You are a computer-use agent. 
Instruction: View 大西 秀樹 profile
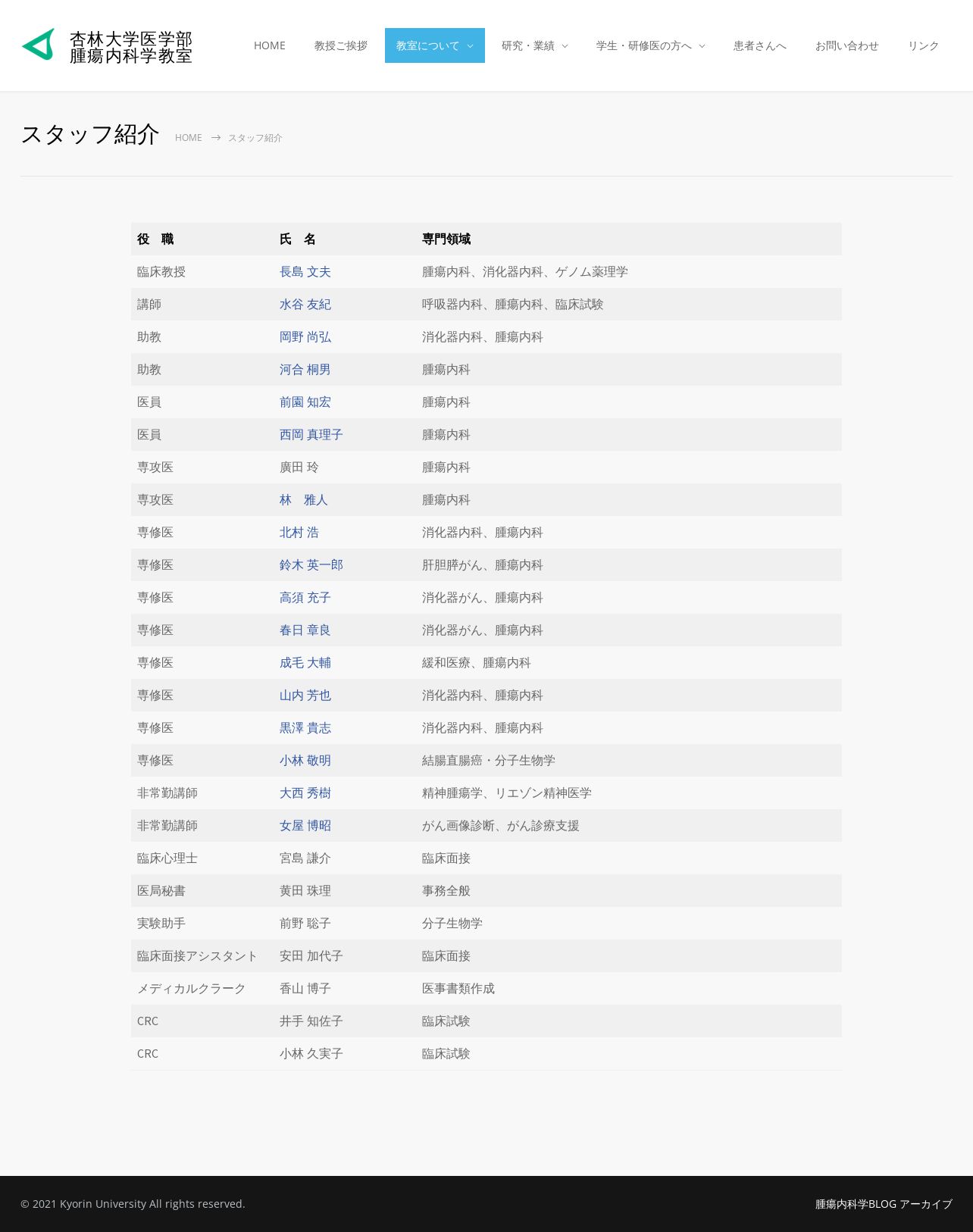pos(305,793)
